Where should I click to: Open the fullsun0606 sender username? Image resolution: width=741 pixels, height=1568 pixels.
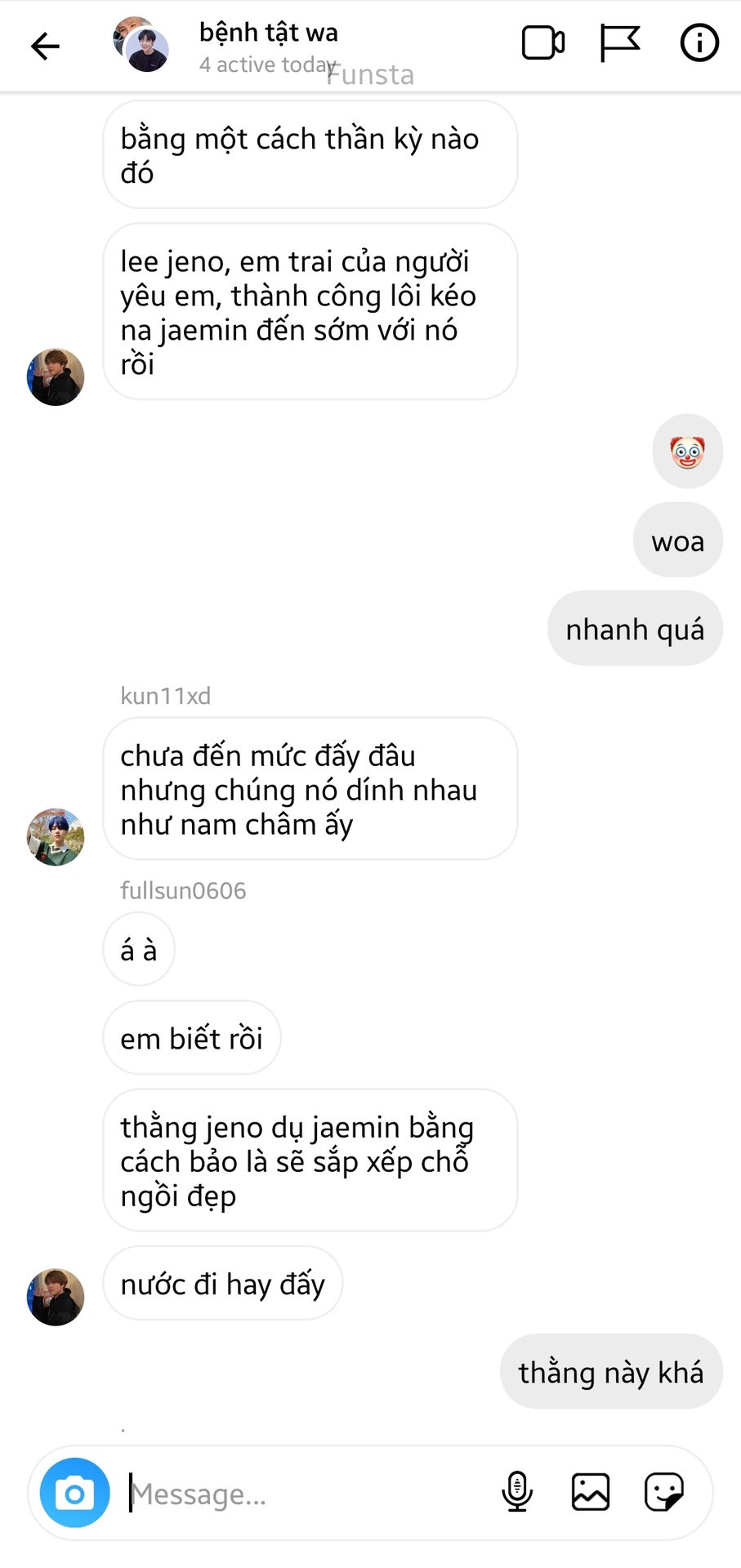coord(183,890)
